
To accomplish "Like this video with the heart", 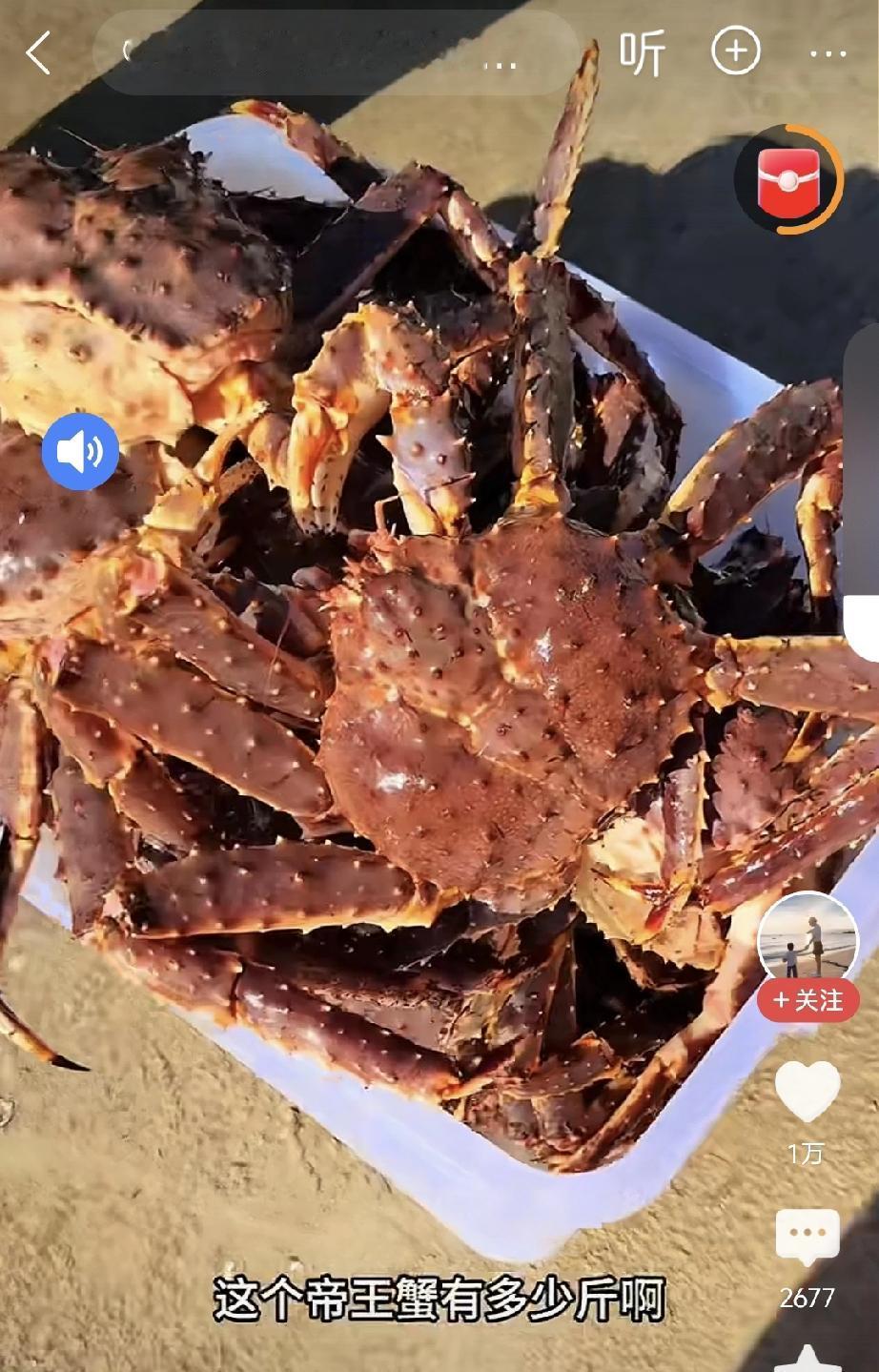I will pos(807,1092).
